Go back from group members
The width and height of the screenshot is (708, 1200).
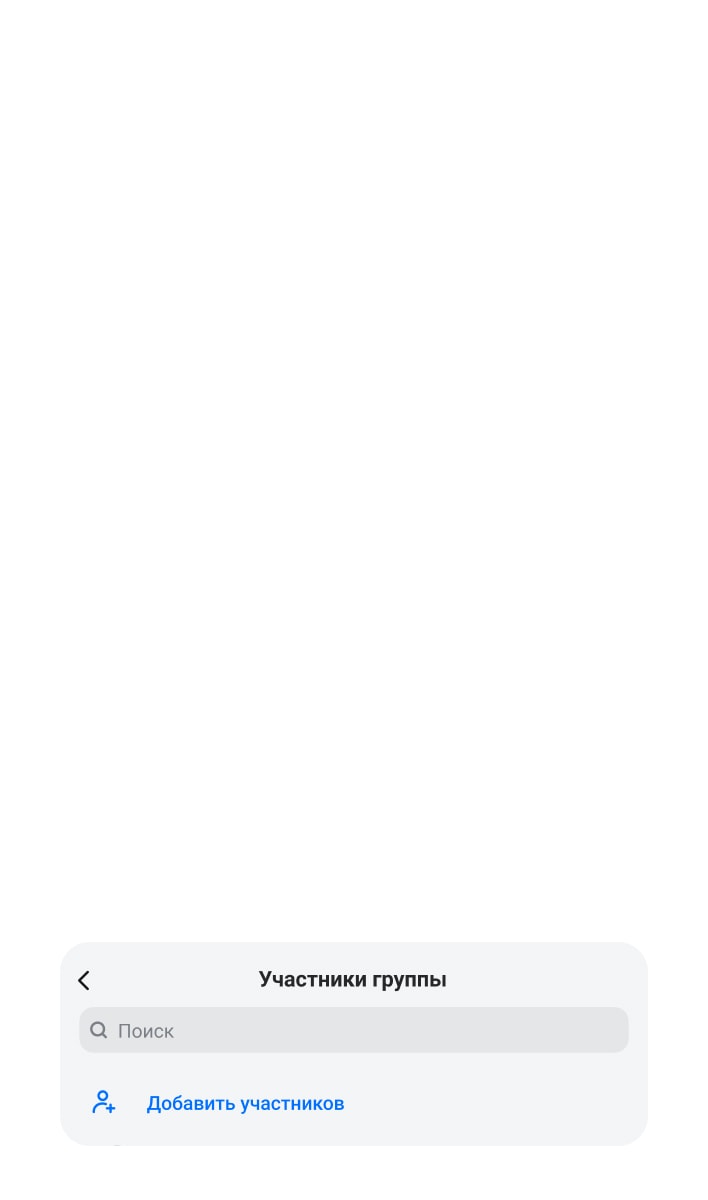(84, 980)
